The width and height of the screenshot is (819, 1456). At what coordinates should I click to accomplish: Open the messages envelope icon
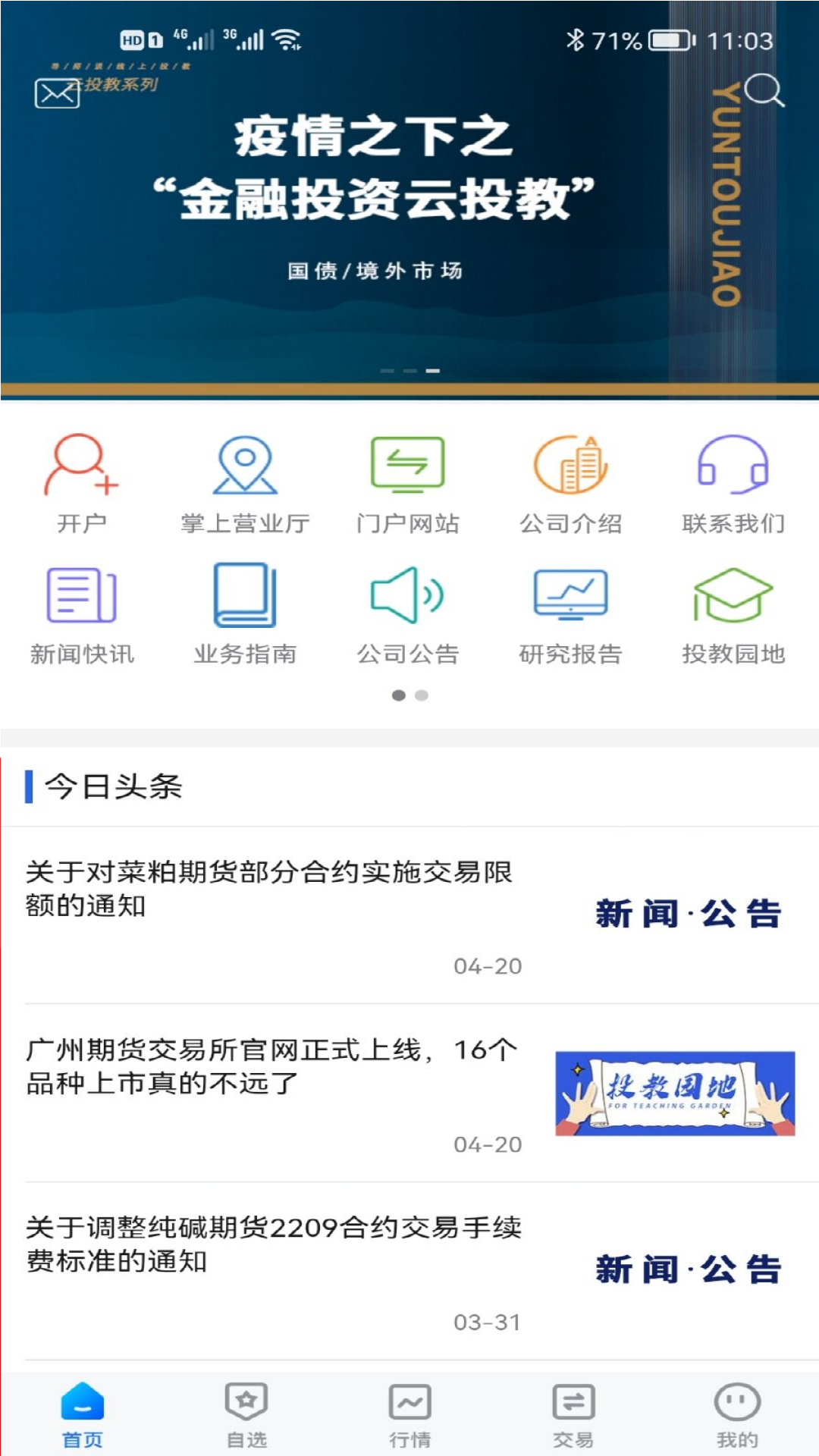(57, 94)
